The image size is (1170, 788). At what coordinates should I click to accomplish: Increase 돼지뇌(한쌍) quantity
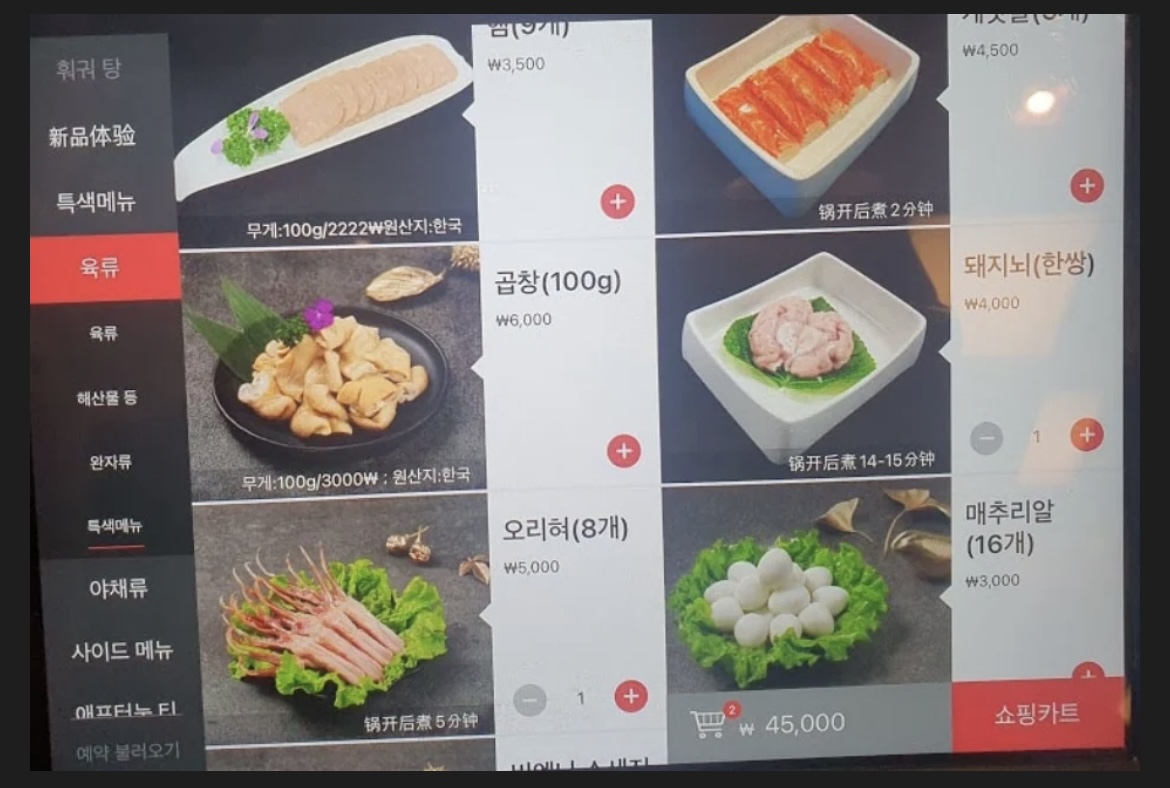click(1086, 435)
